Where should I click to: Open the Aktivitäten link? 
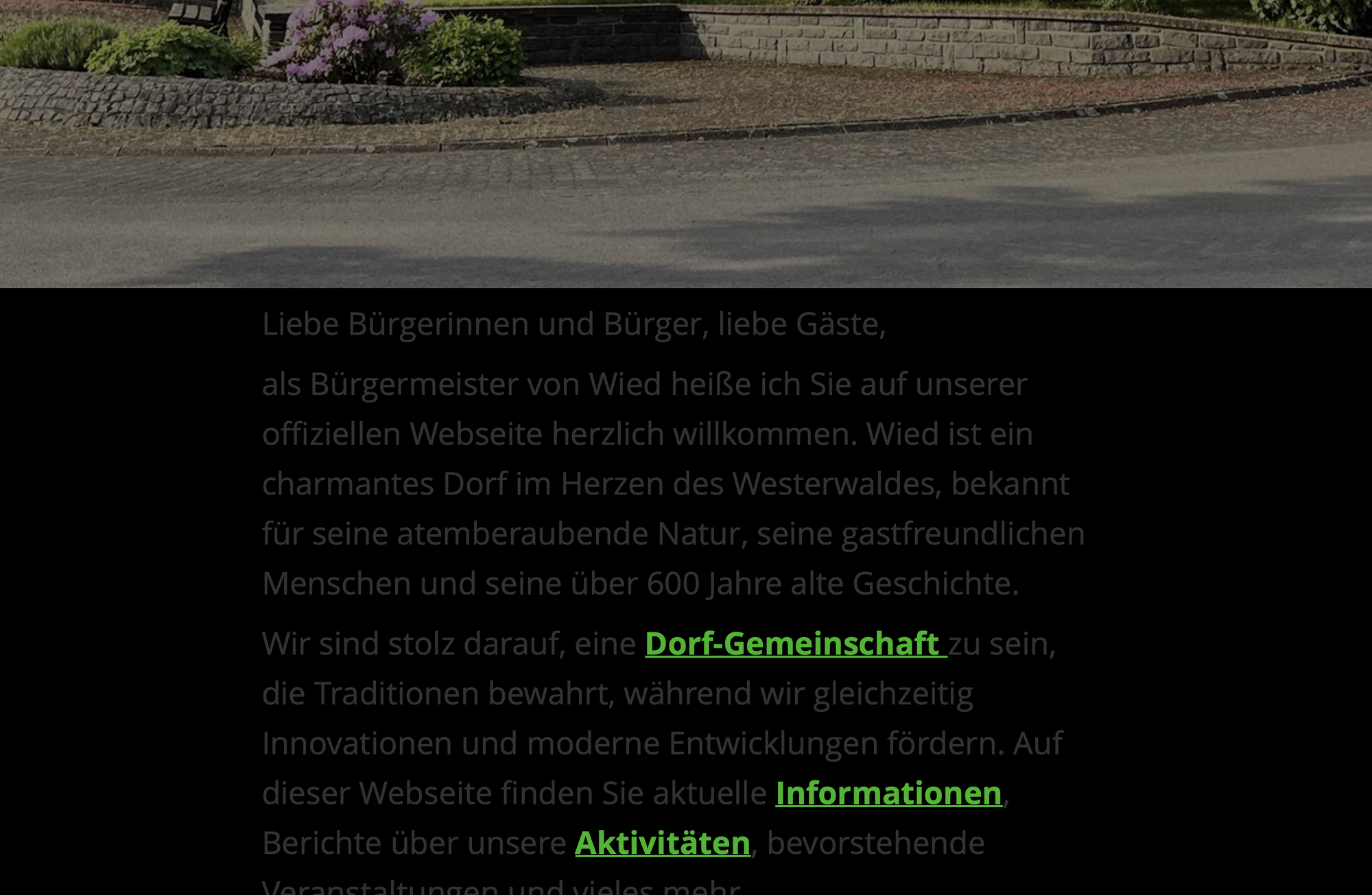(x=662, y=844)
